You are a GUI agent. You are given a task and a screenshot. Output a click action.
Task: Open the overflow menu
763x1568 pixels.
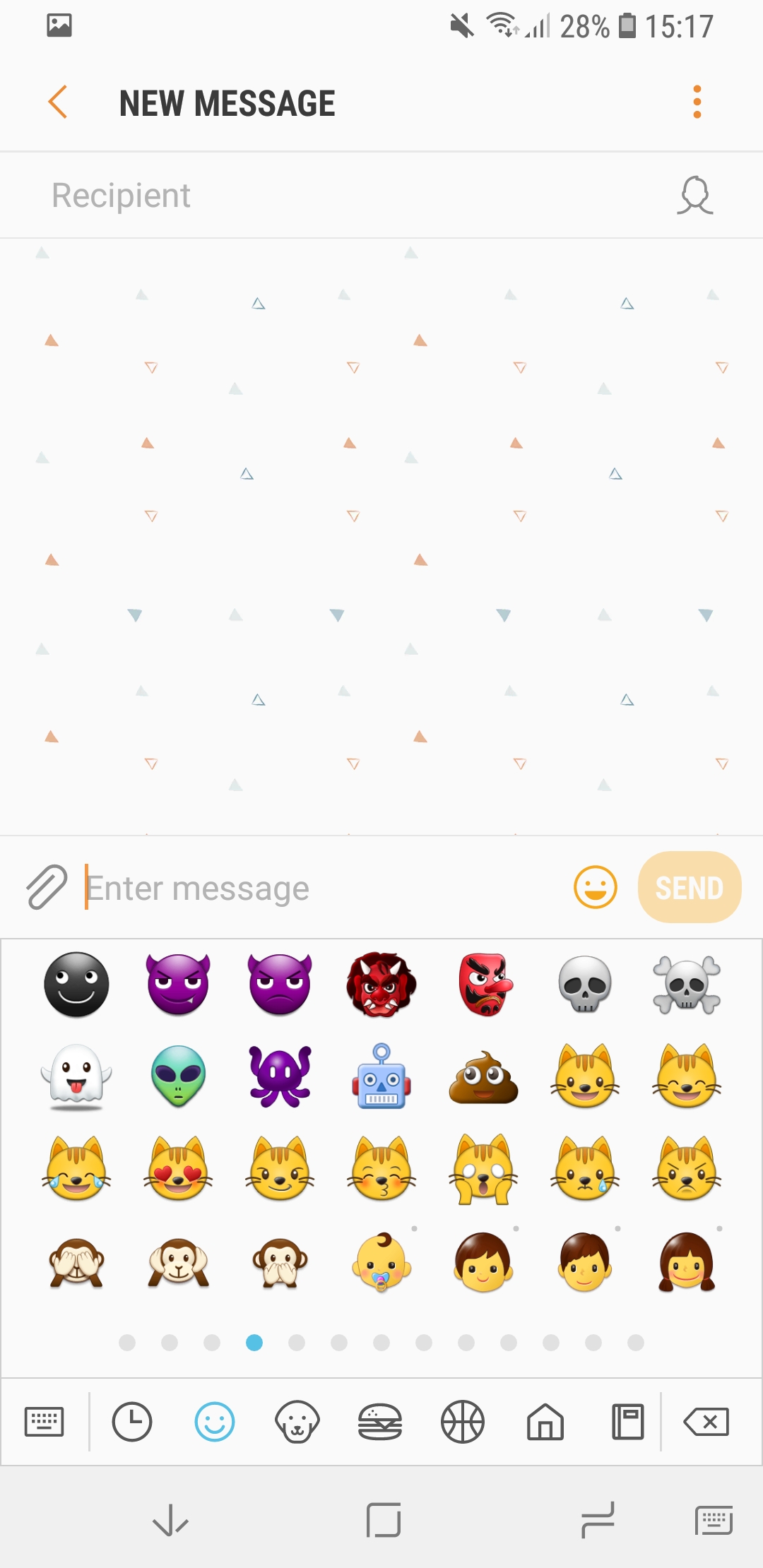point(697,102)
